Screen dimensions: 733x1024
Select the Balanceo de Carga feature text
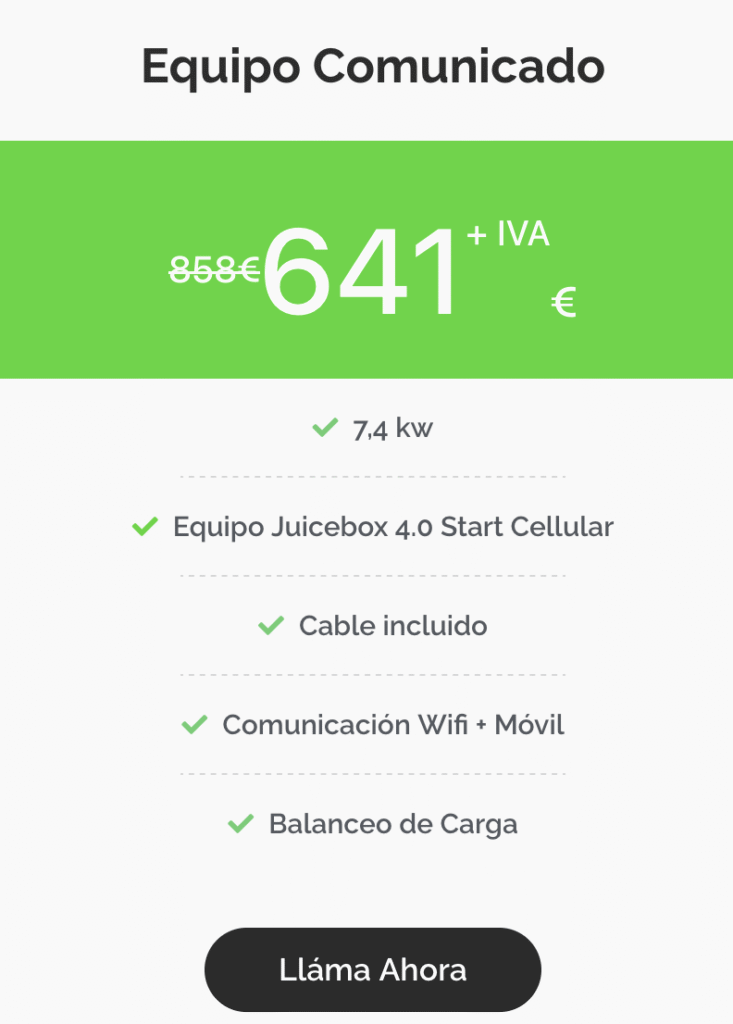click(x=394, y=824)
